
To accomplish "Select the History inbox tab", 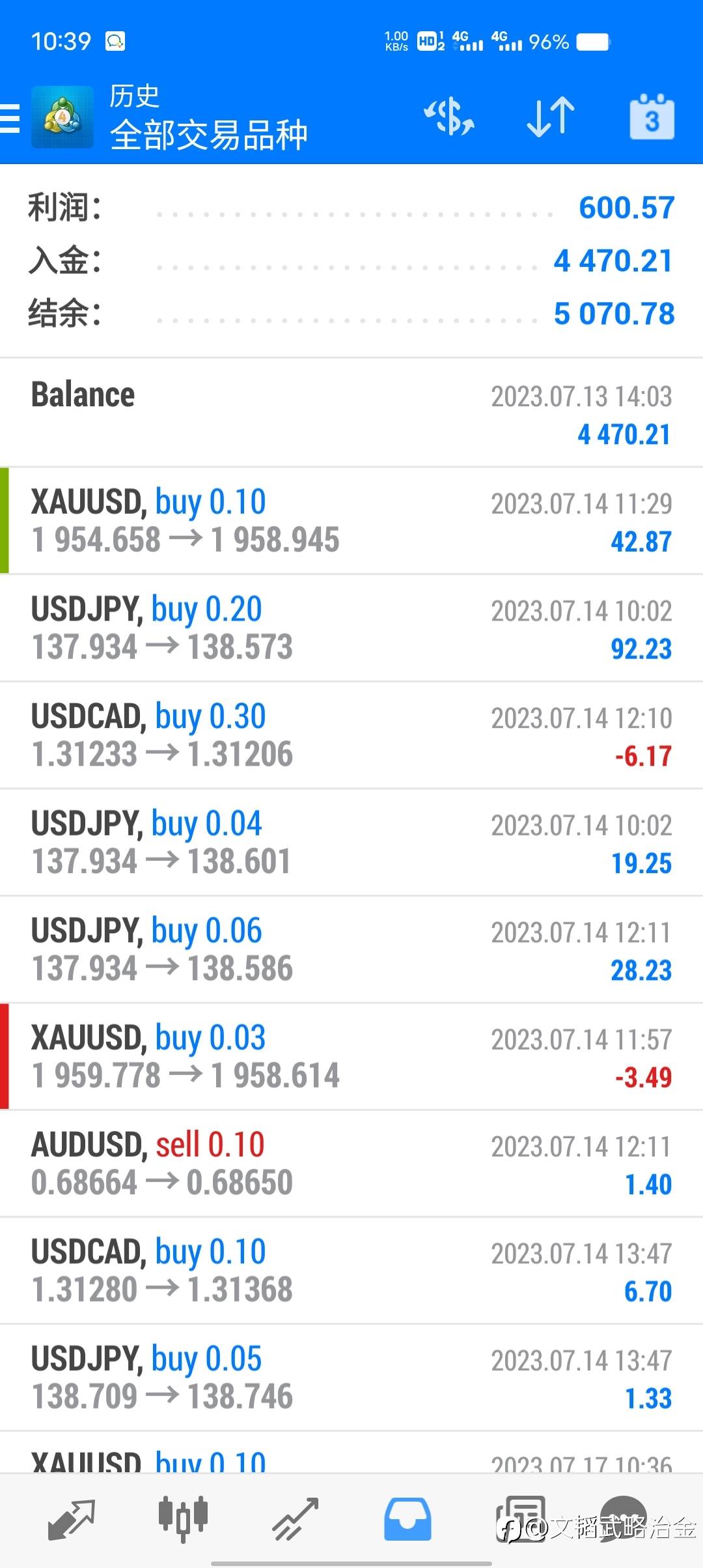I will click(x=407, y=1520).
